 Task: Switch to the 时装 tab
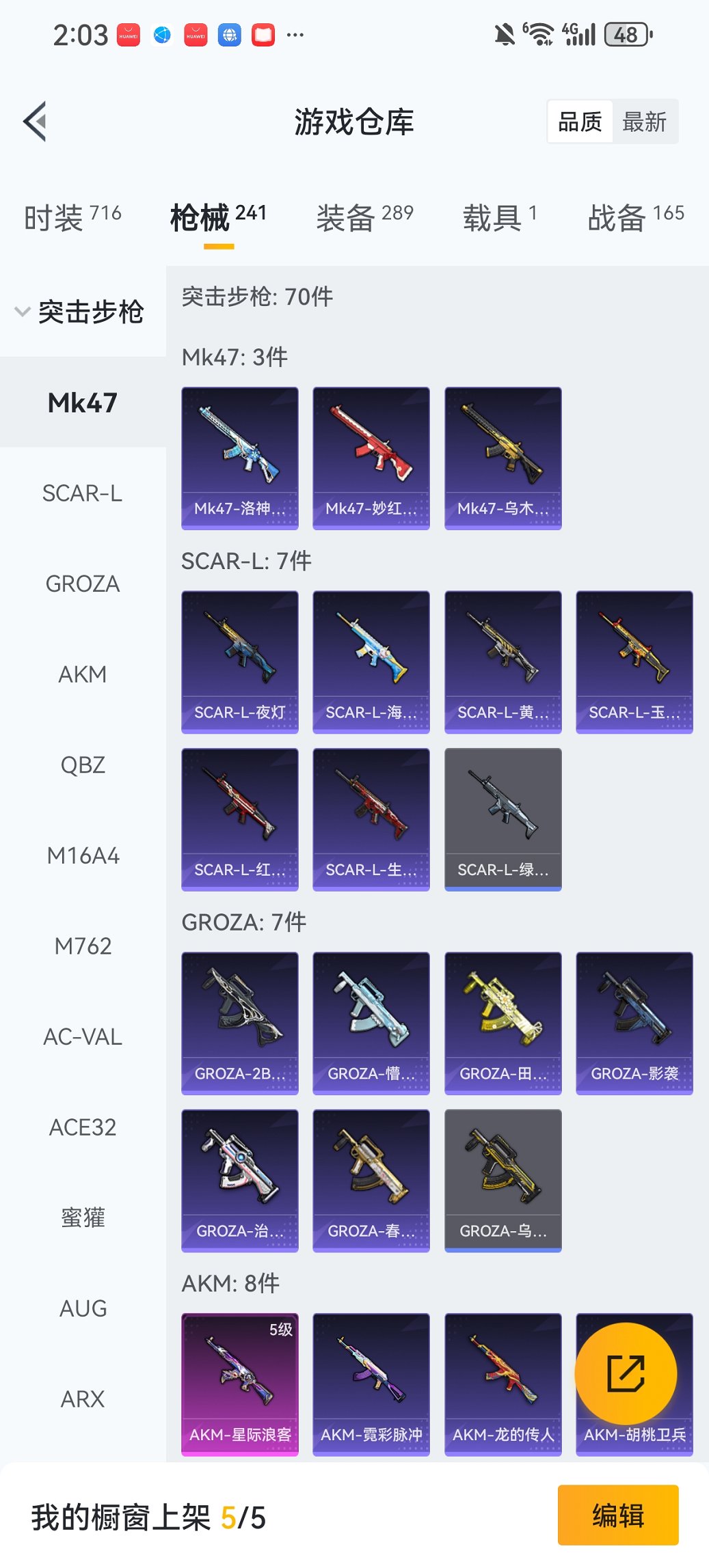[72, 217]
